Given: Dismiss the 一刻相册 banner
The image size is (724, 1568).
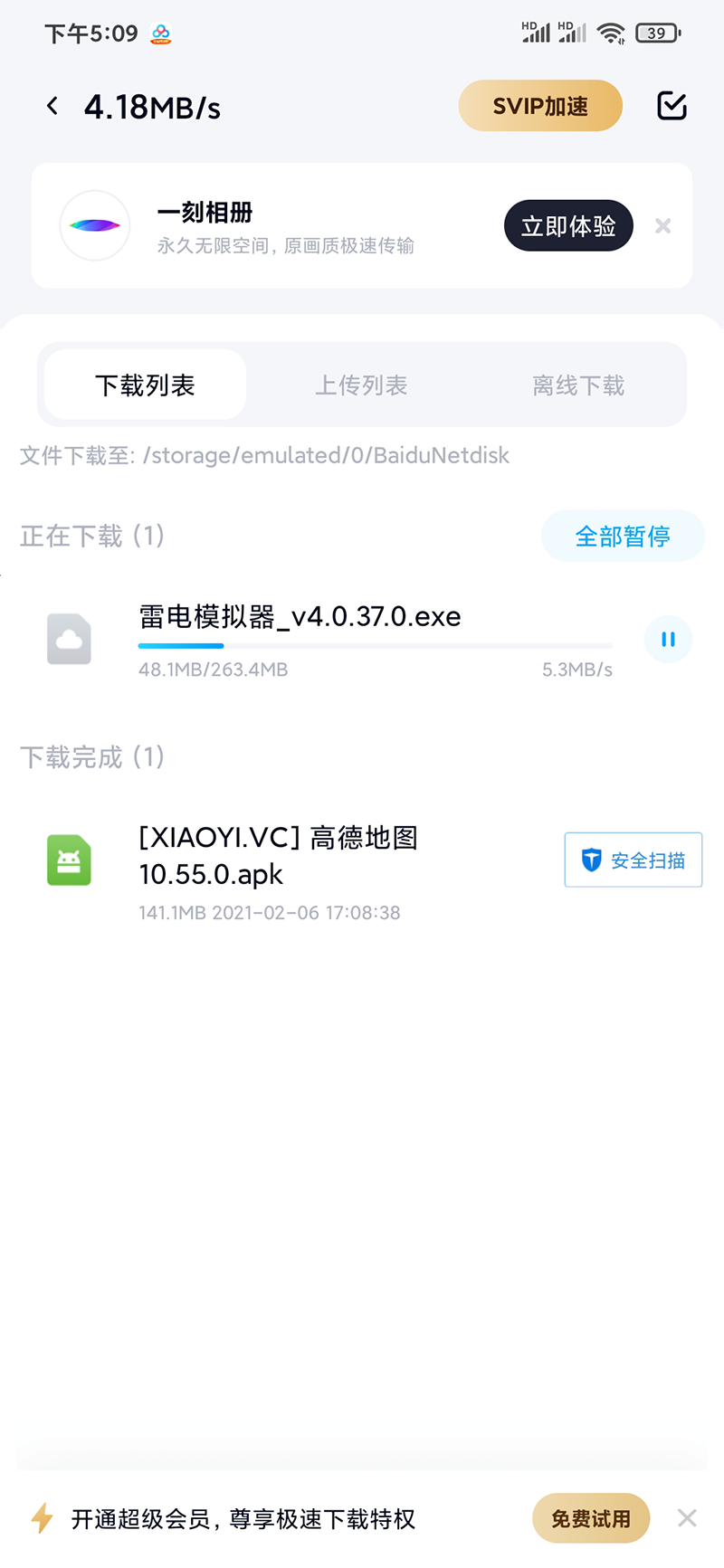Looking at the screenshot, I should (663, 226).
